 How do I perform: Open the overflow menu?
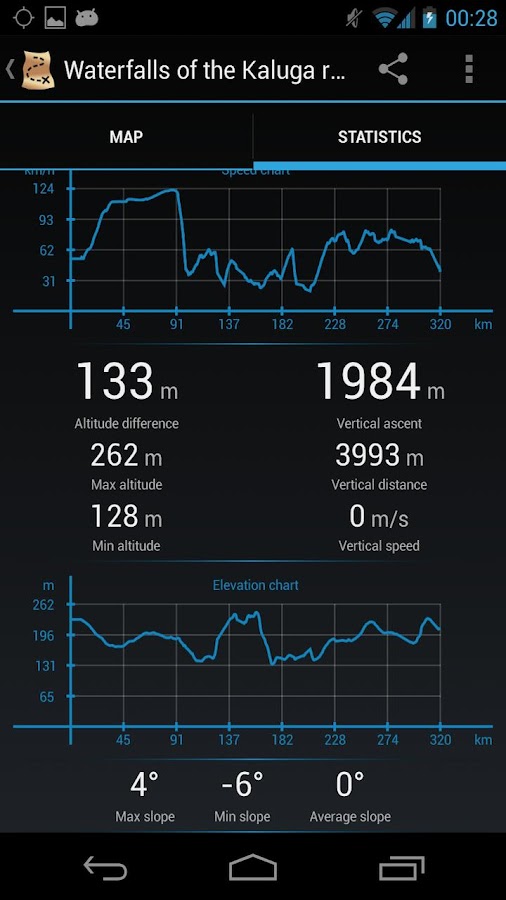[469, 69]
